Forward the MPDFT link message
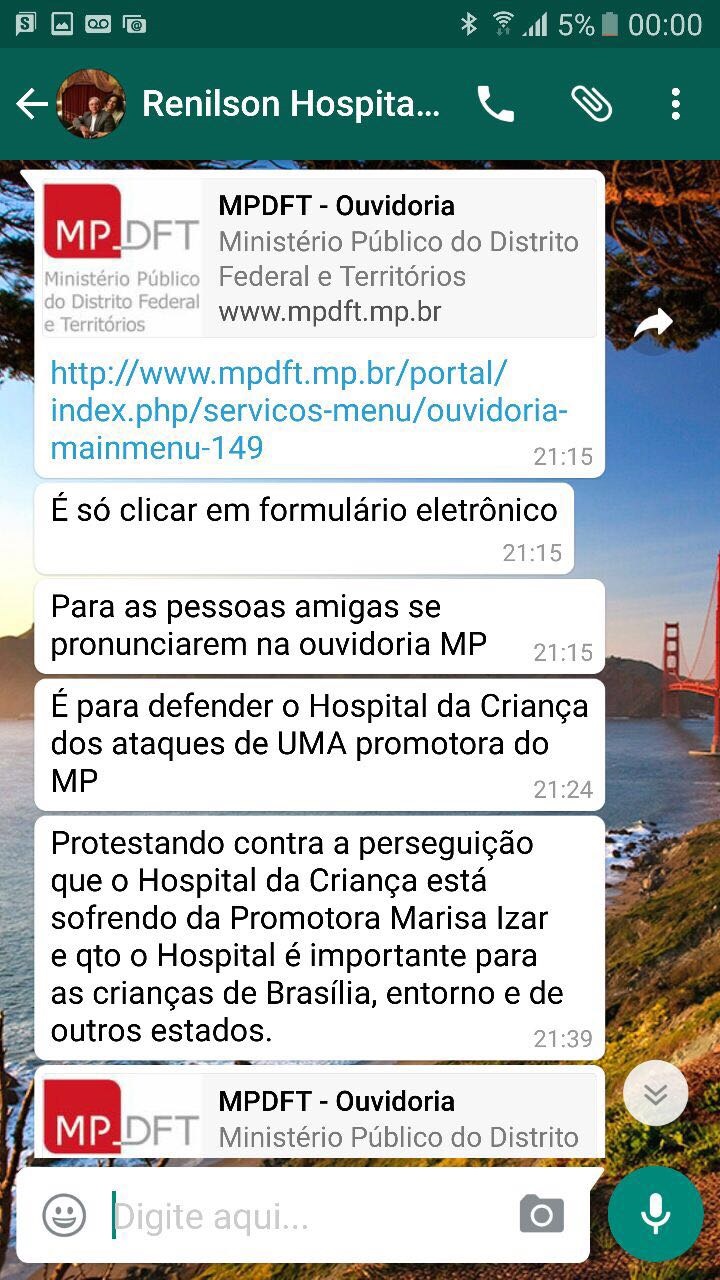 point(654,323)
